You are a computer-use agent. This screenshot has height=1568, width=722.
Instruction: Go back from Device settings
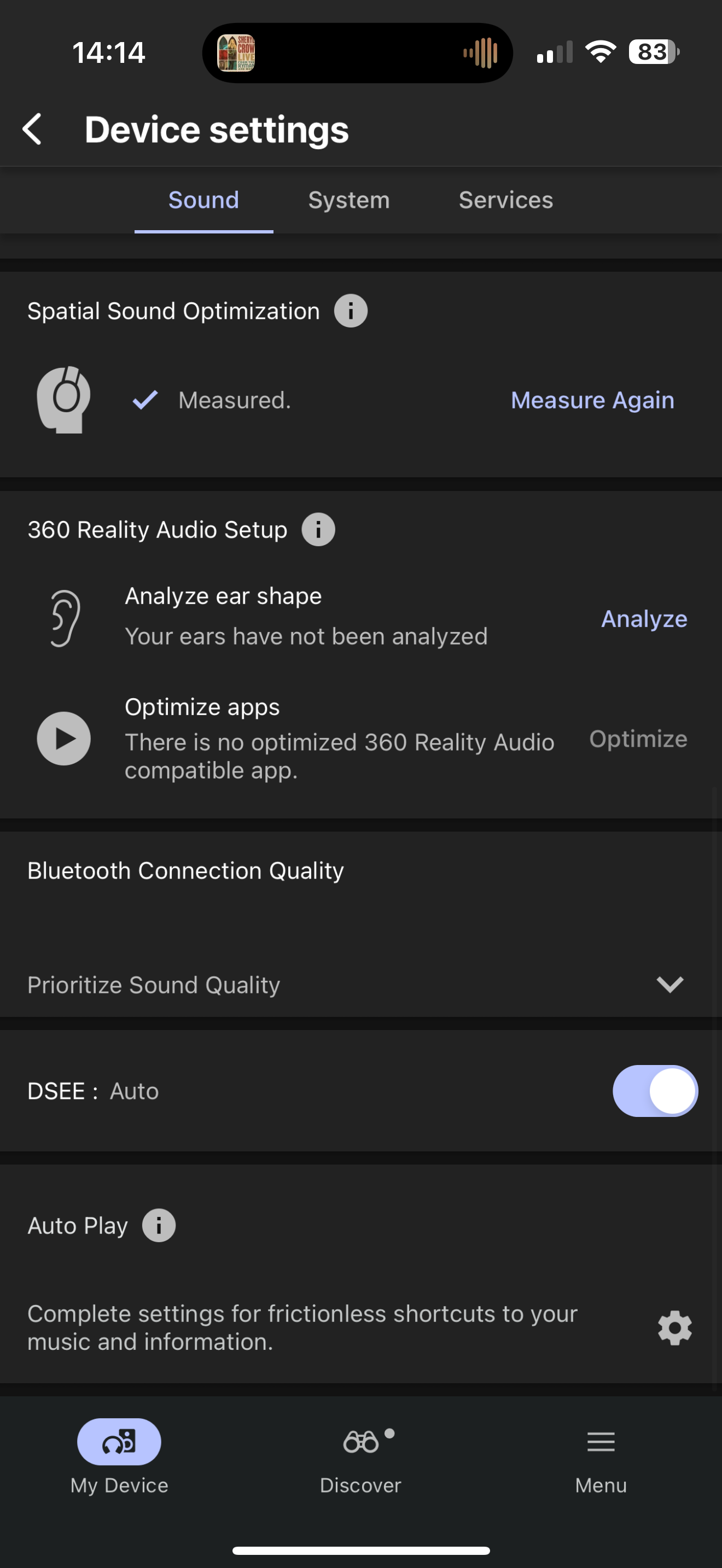[x=32, y=130]
